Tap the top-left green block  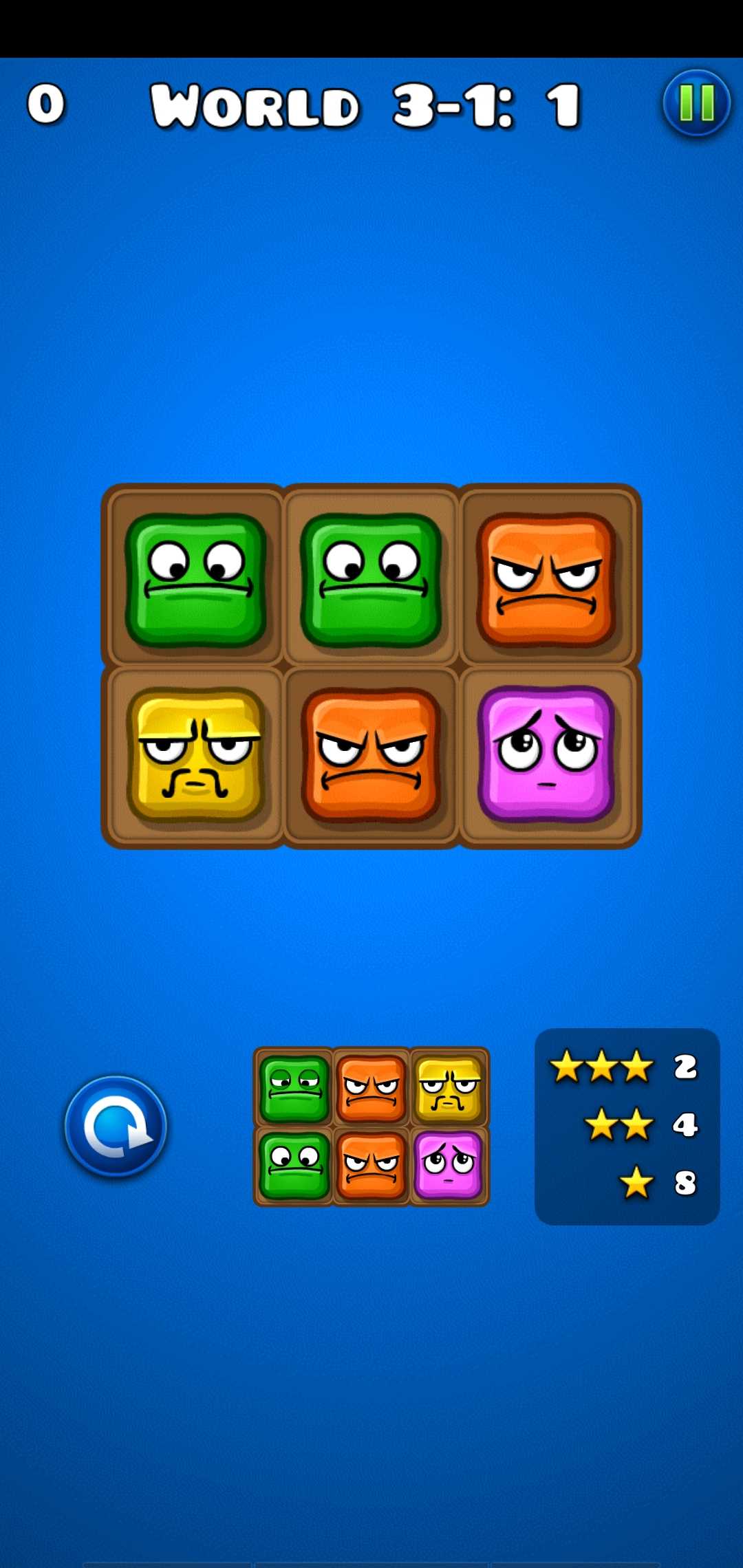(195, 580)
